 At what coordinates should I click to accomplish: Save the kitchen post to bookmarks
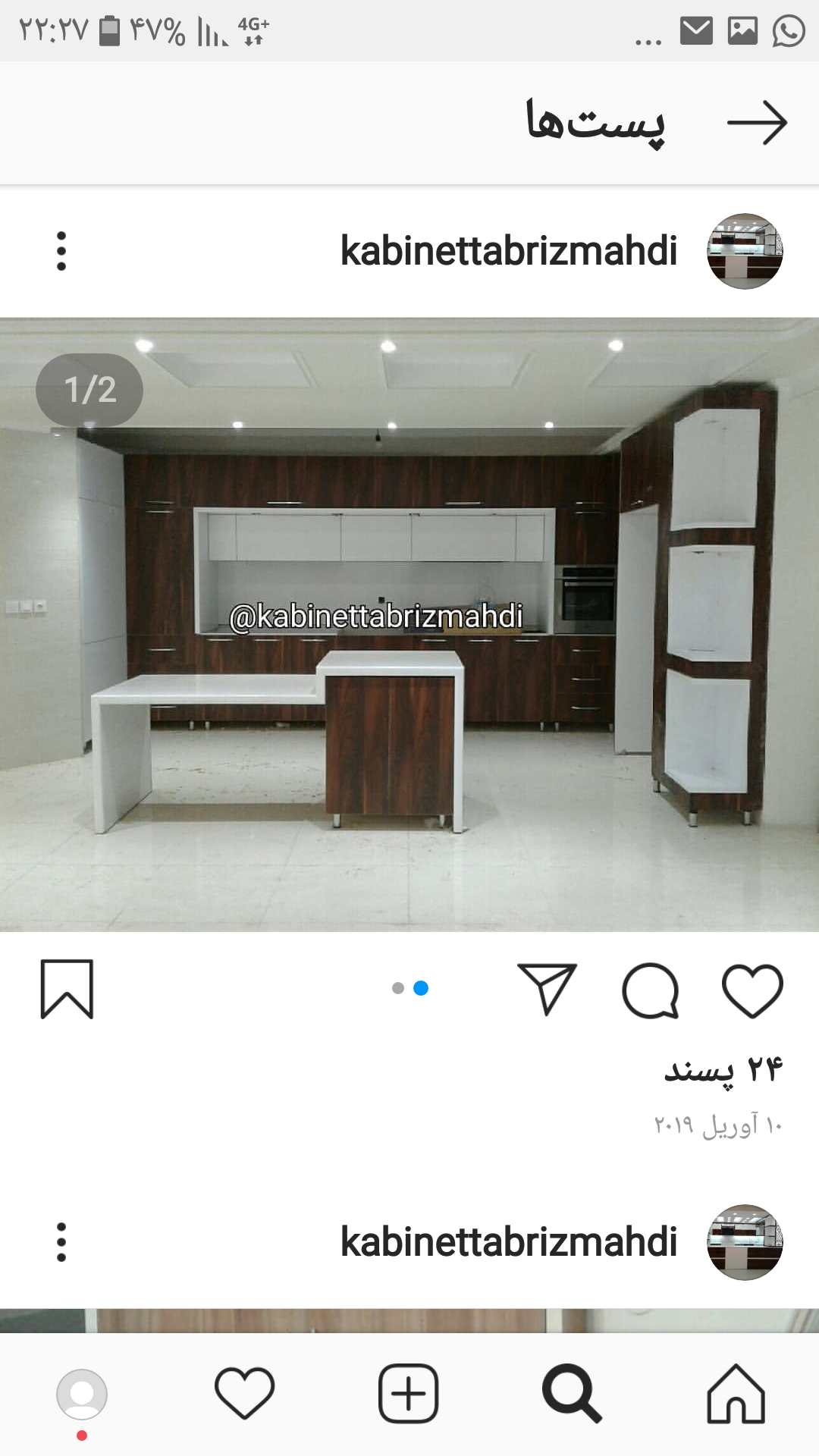[x=67, y=990]
